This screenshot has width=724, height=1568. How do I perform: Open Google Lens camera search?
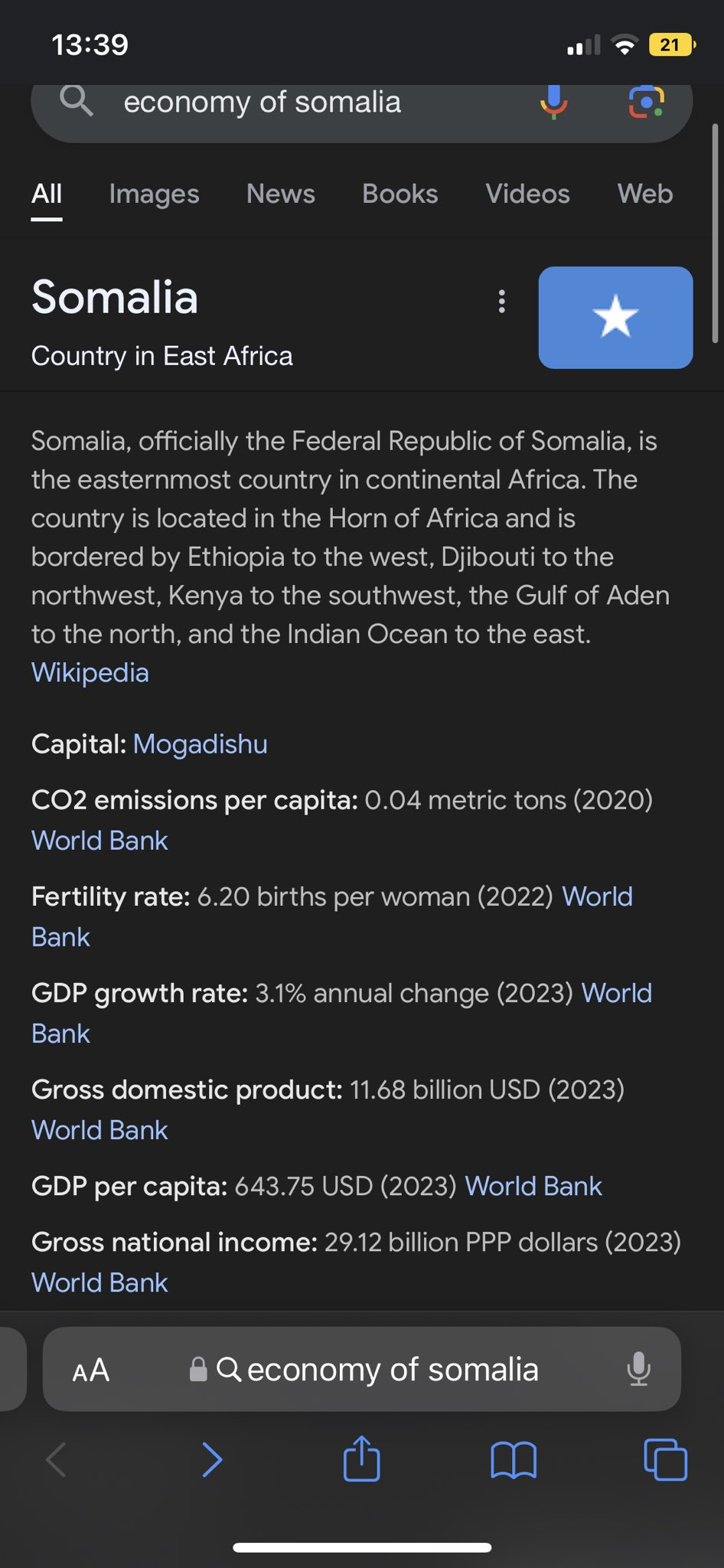[x=647, y=102]
